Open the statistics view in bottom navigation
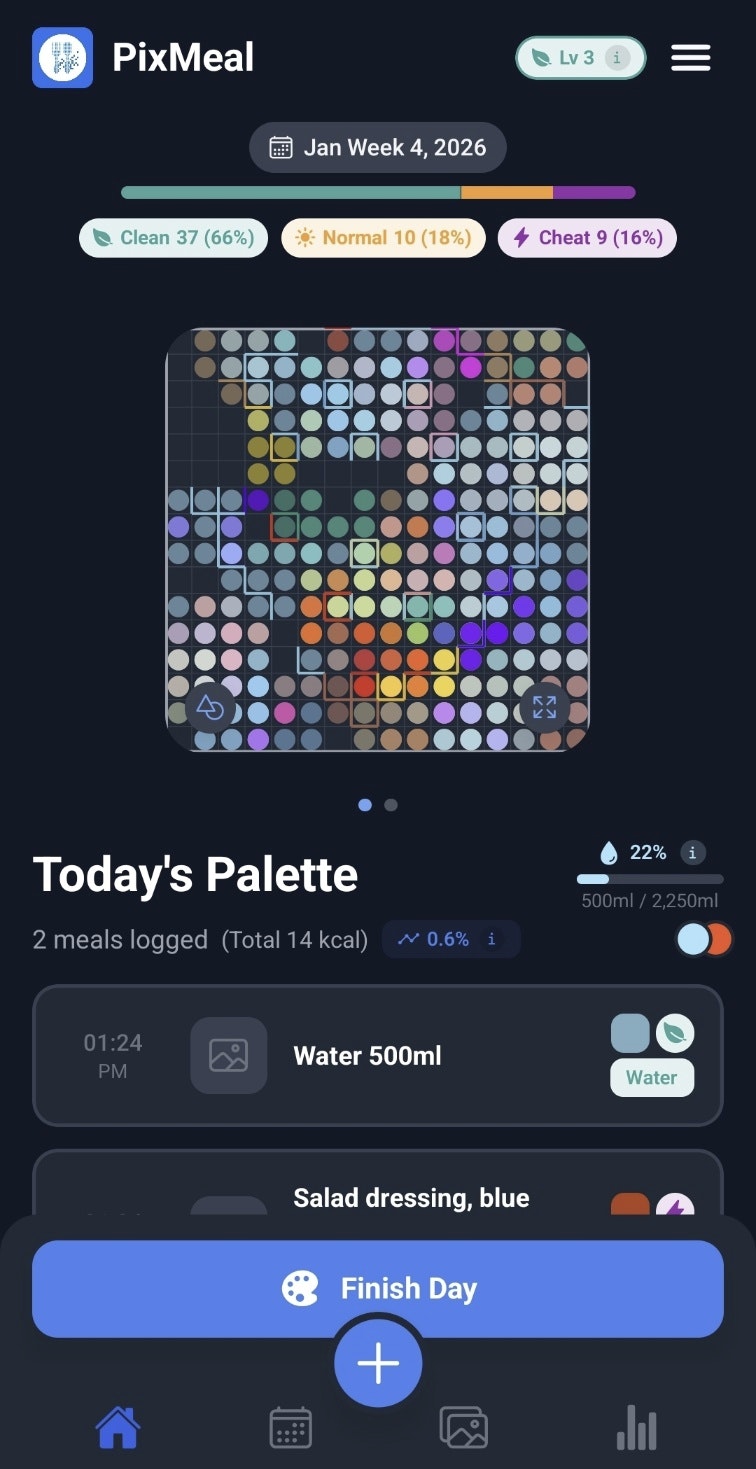Screen dimensions: 756x1469 pos(637,1427)
